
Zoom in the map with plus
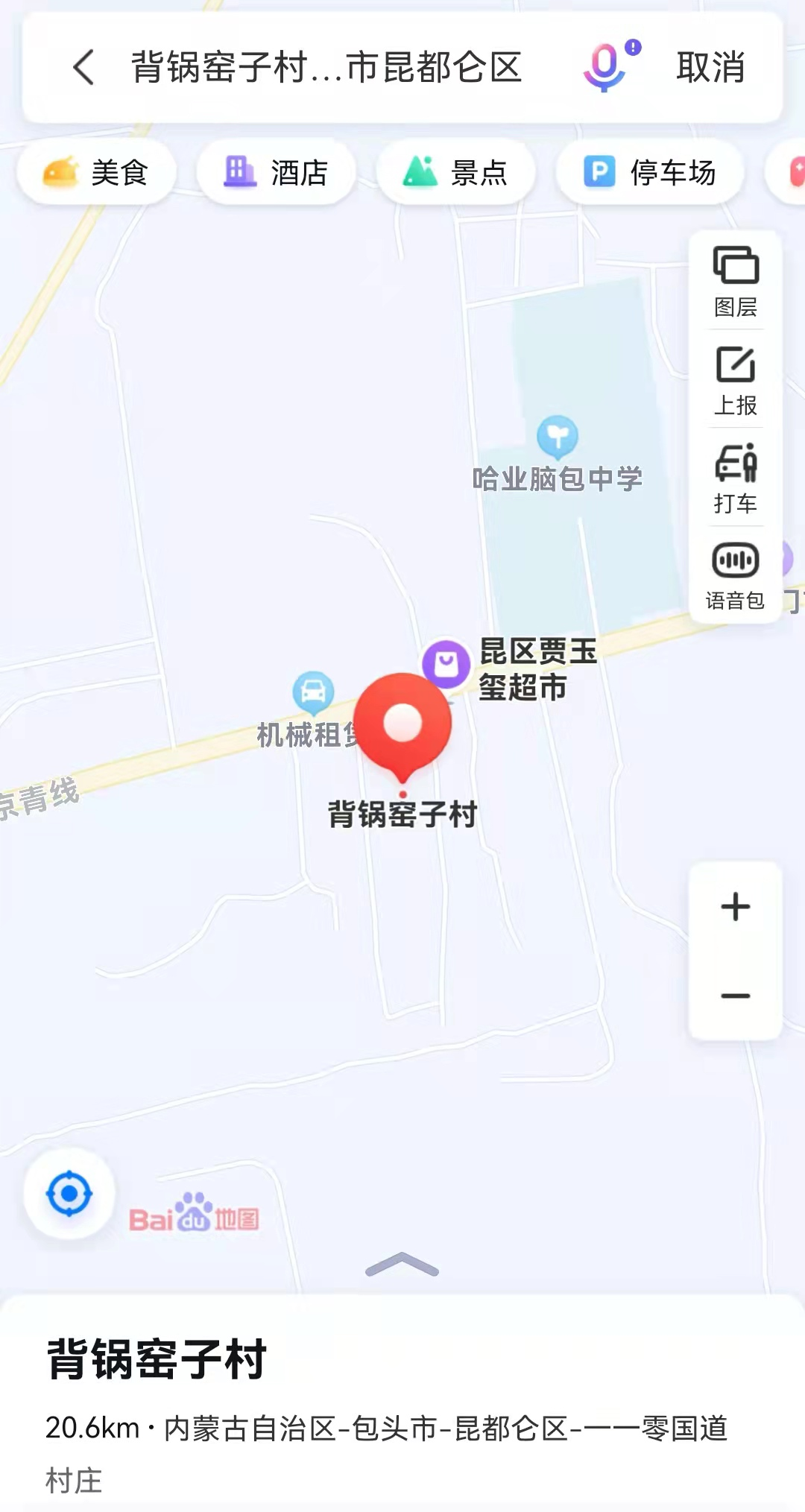point(736,907)
